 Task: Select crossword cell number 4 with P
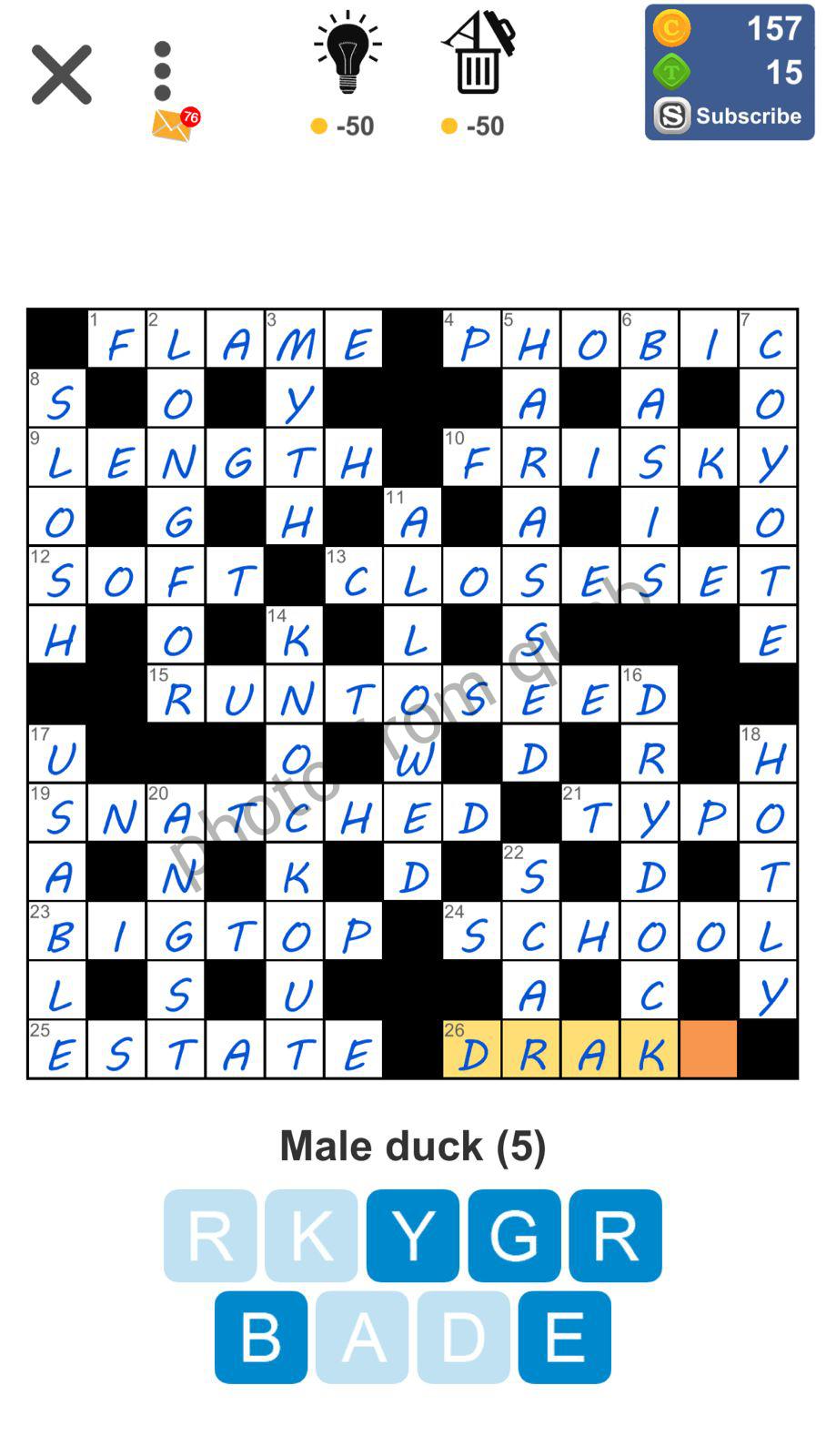click(x=472, y=339)
